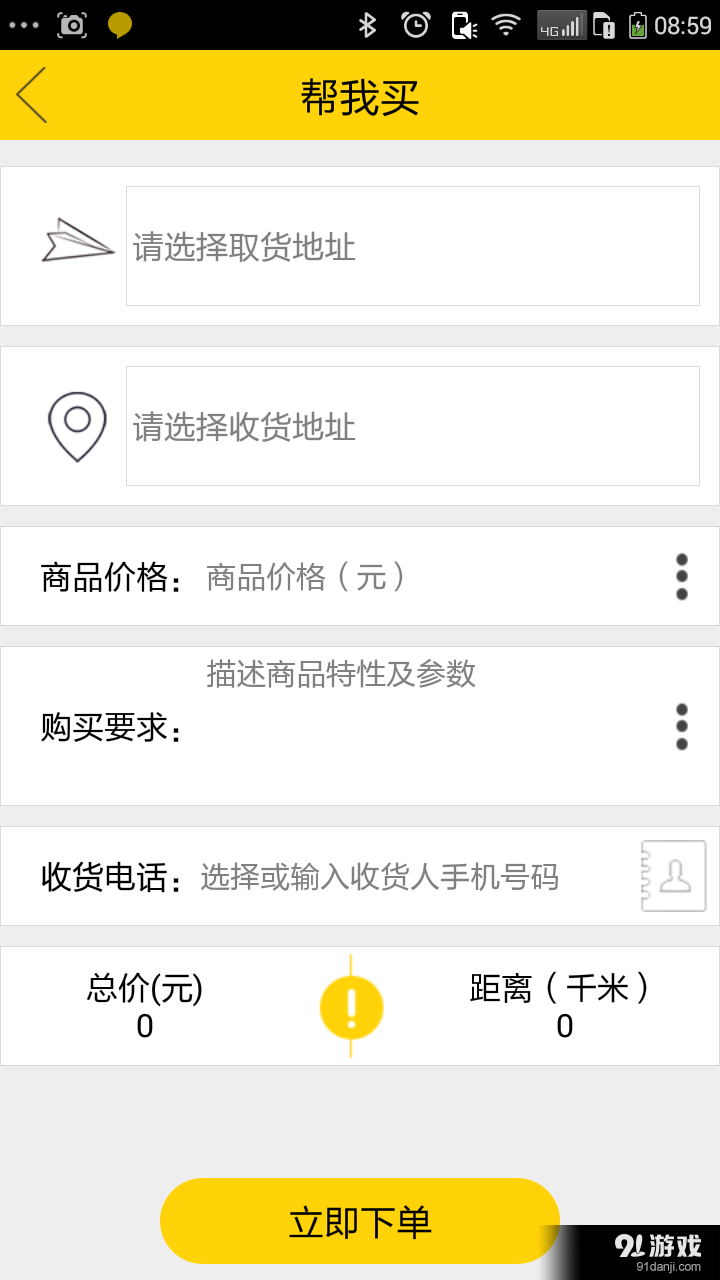Click the yellow exclamation warning icon

[x=350, y=1007]
